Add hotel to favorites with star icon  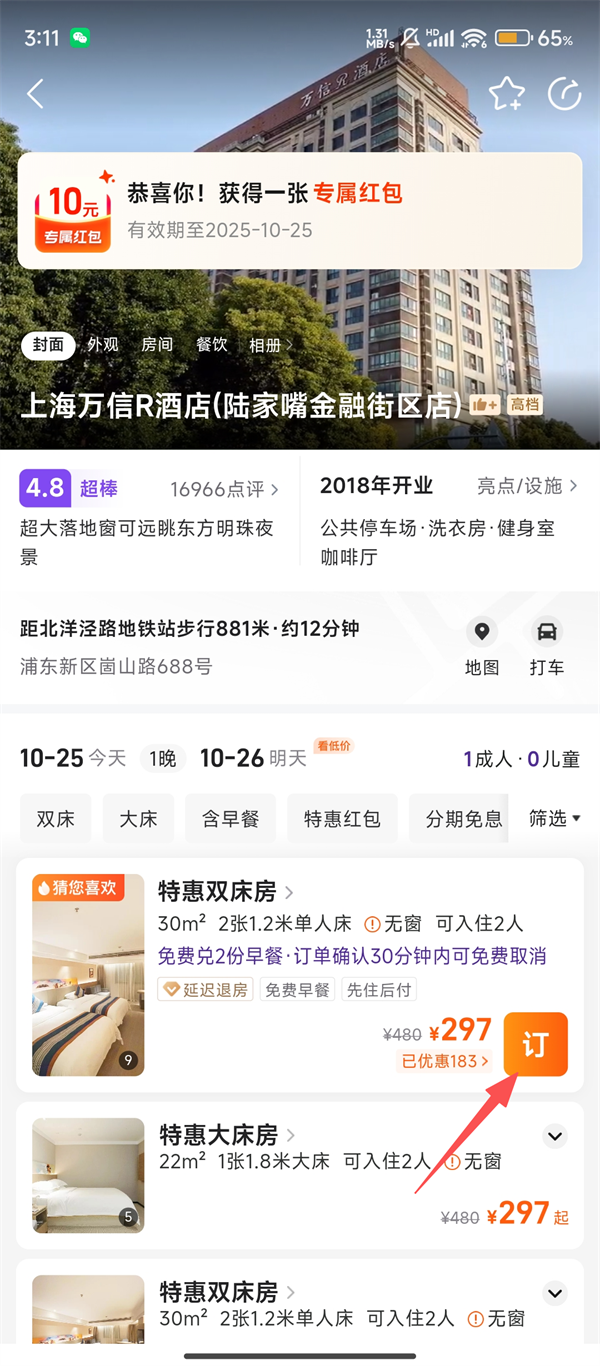(506, 94)
